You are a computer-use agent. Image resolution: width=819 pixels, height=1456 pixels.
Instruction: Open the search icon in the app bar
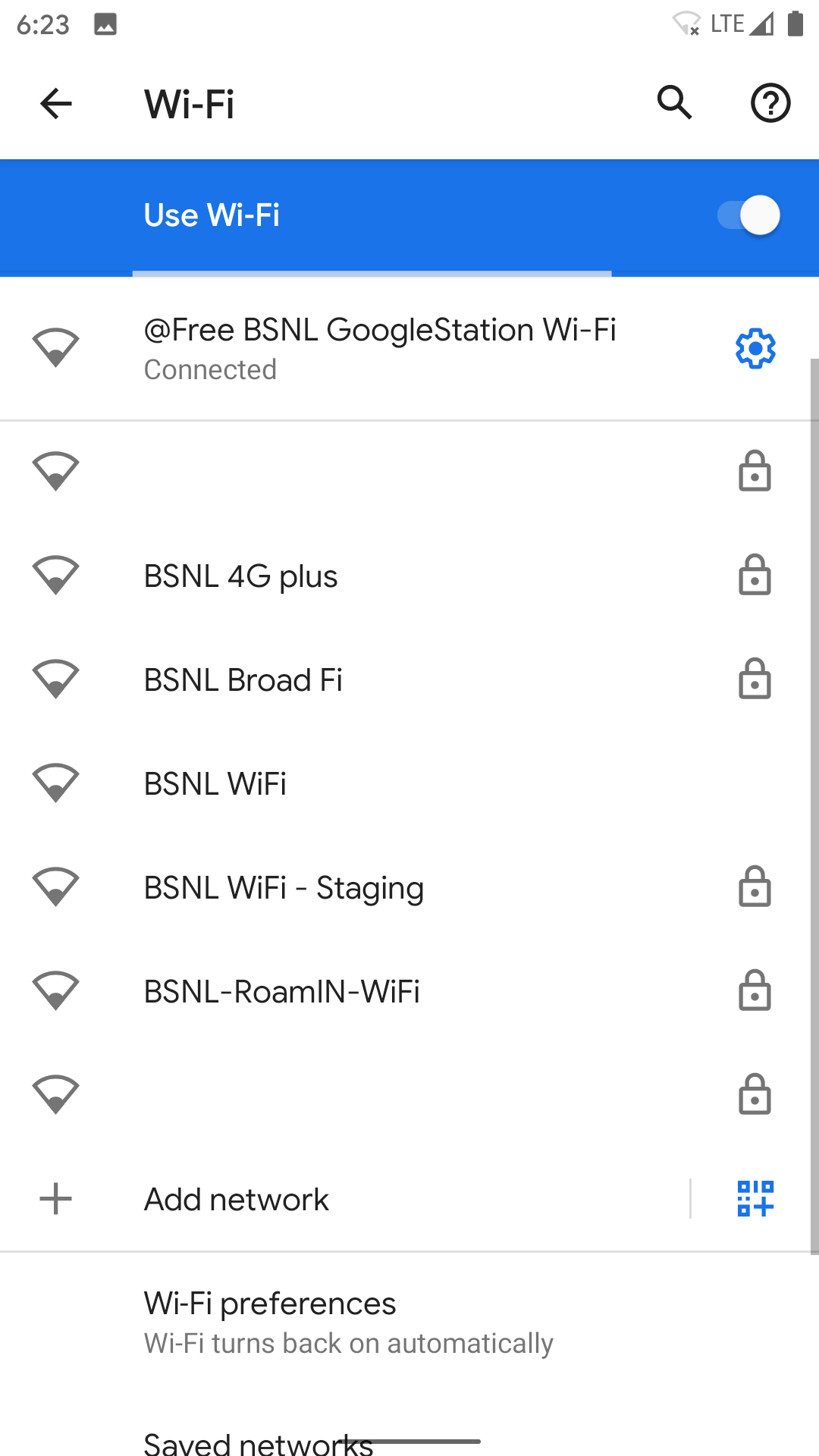674,103
